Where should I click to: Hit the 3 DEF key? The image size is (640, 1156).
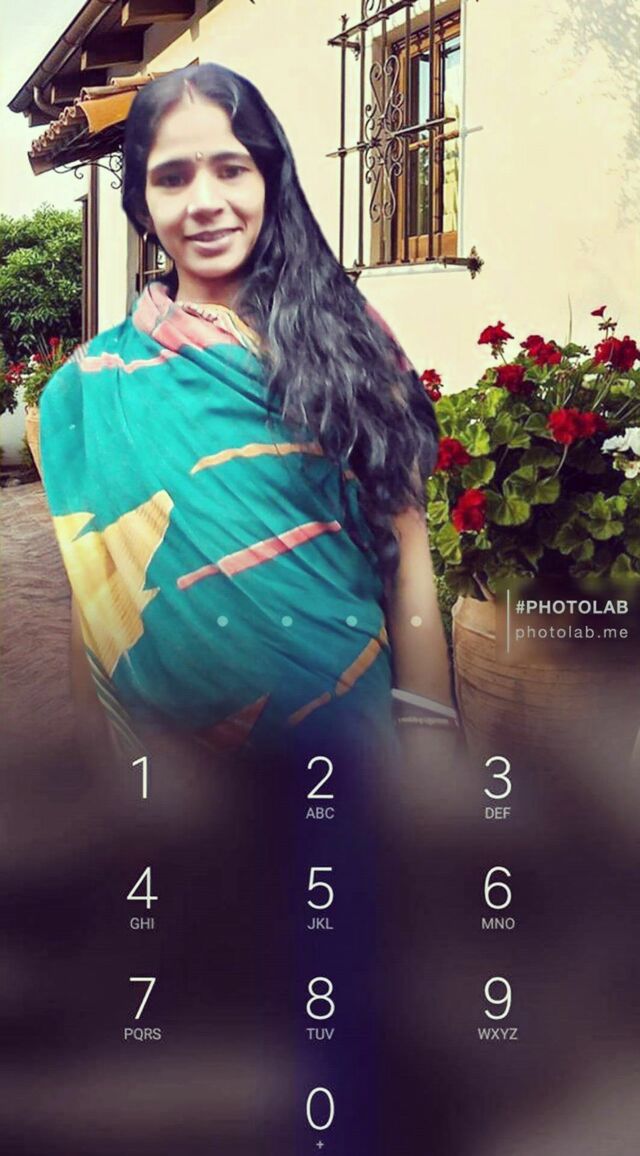[x=498, y=787]
